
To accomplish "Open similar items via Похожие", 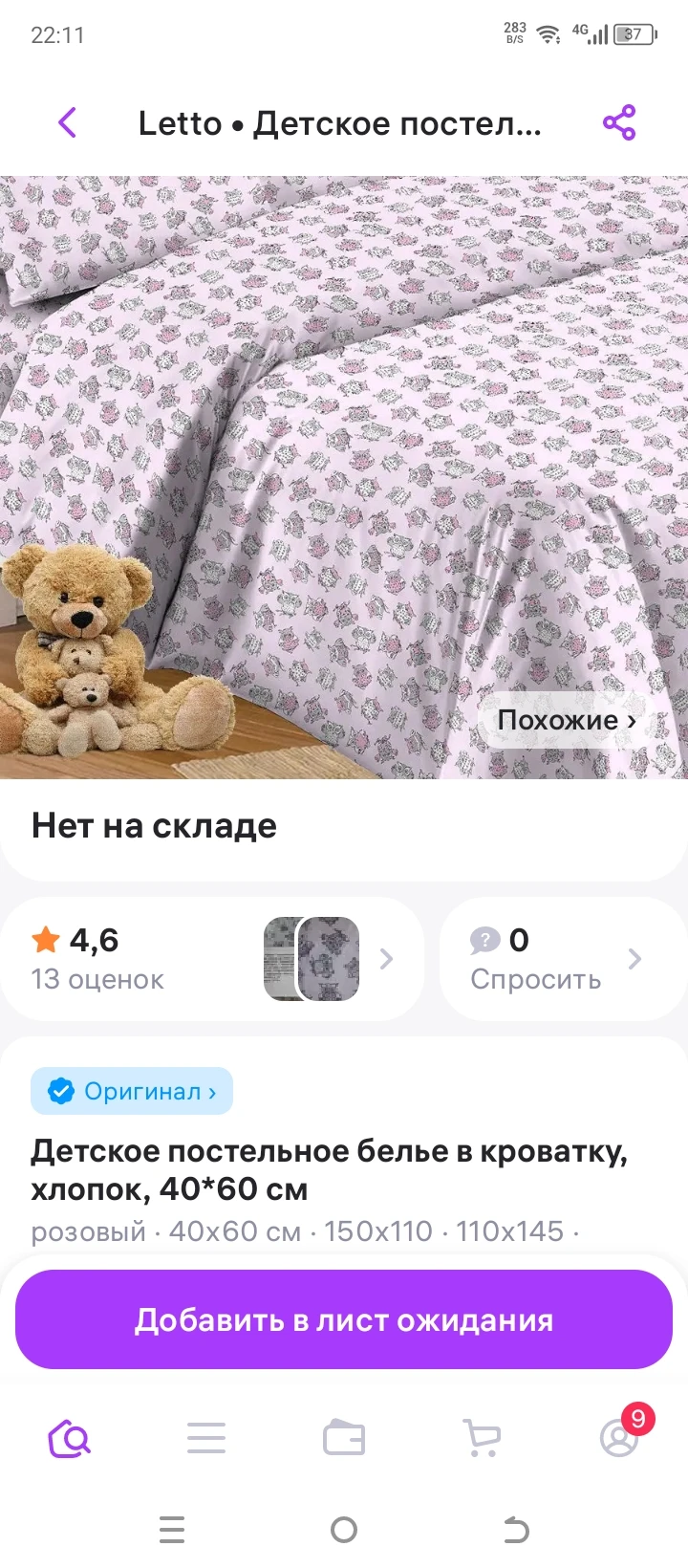I will click(567, 720).
